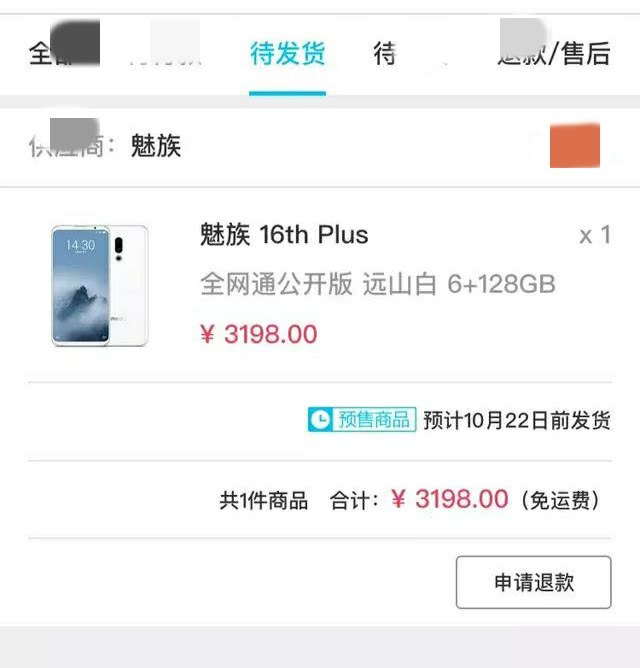
Task: Switch to the 待发货 tab
Action: tap(287, 54)
